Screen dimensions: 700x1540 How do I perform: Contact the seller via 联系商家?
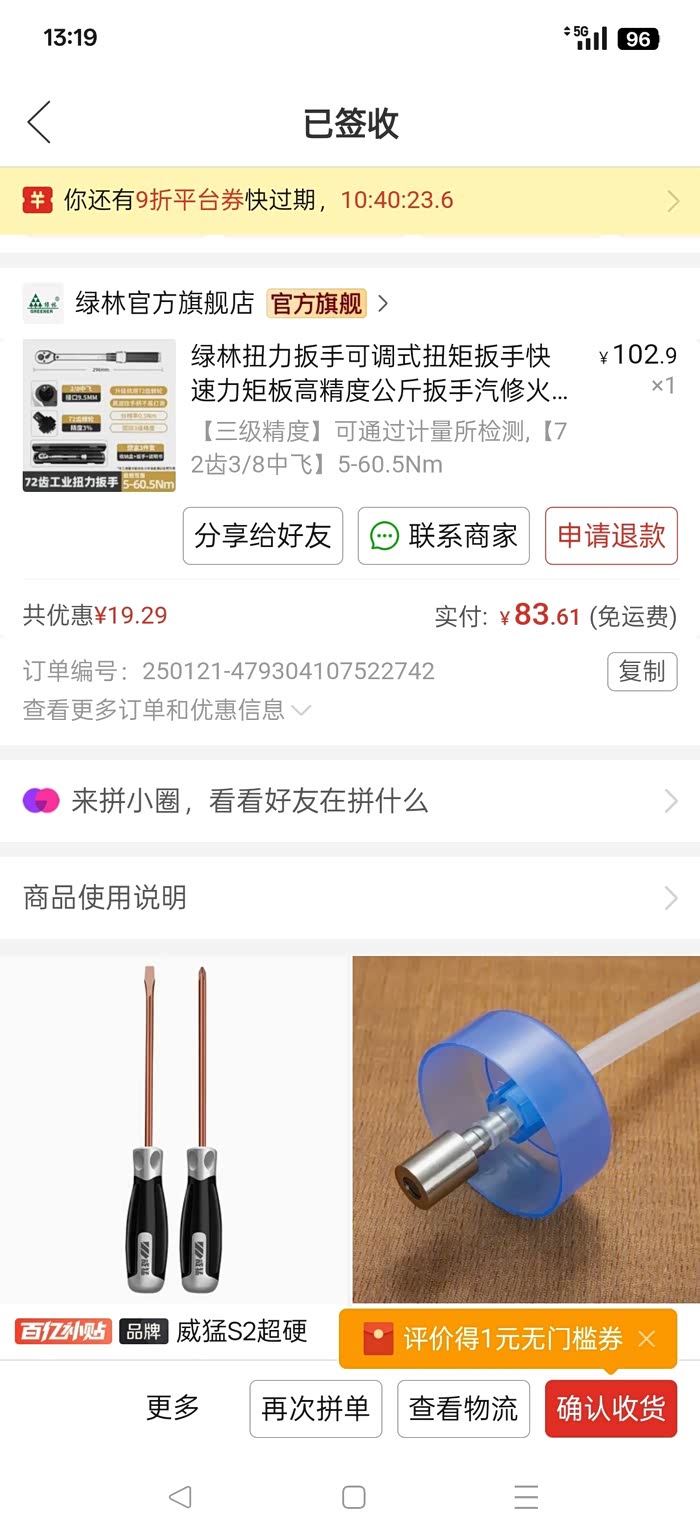(x=444, y=536)
